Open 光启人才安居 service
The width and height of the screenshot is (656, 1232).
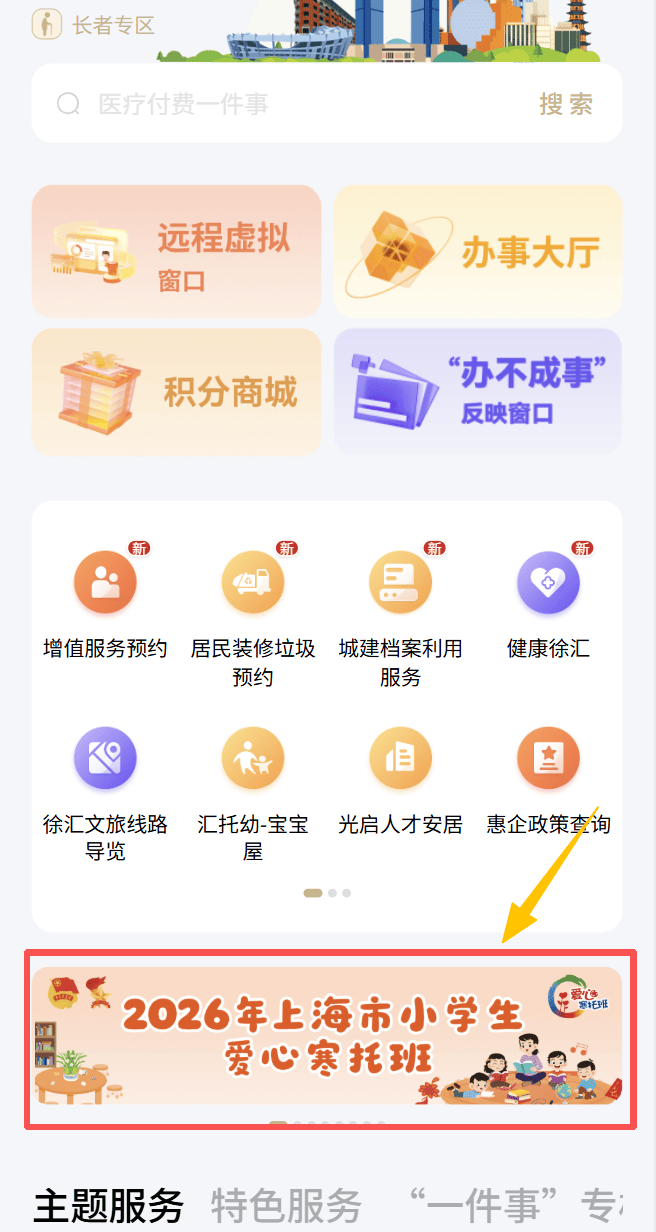point(400,781)
